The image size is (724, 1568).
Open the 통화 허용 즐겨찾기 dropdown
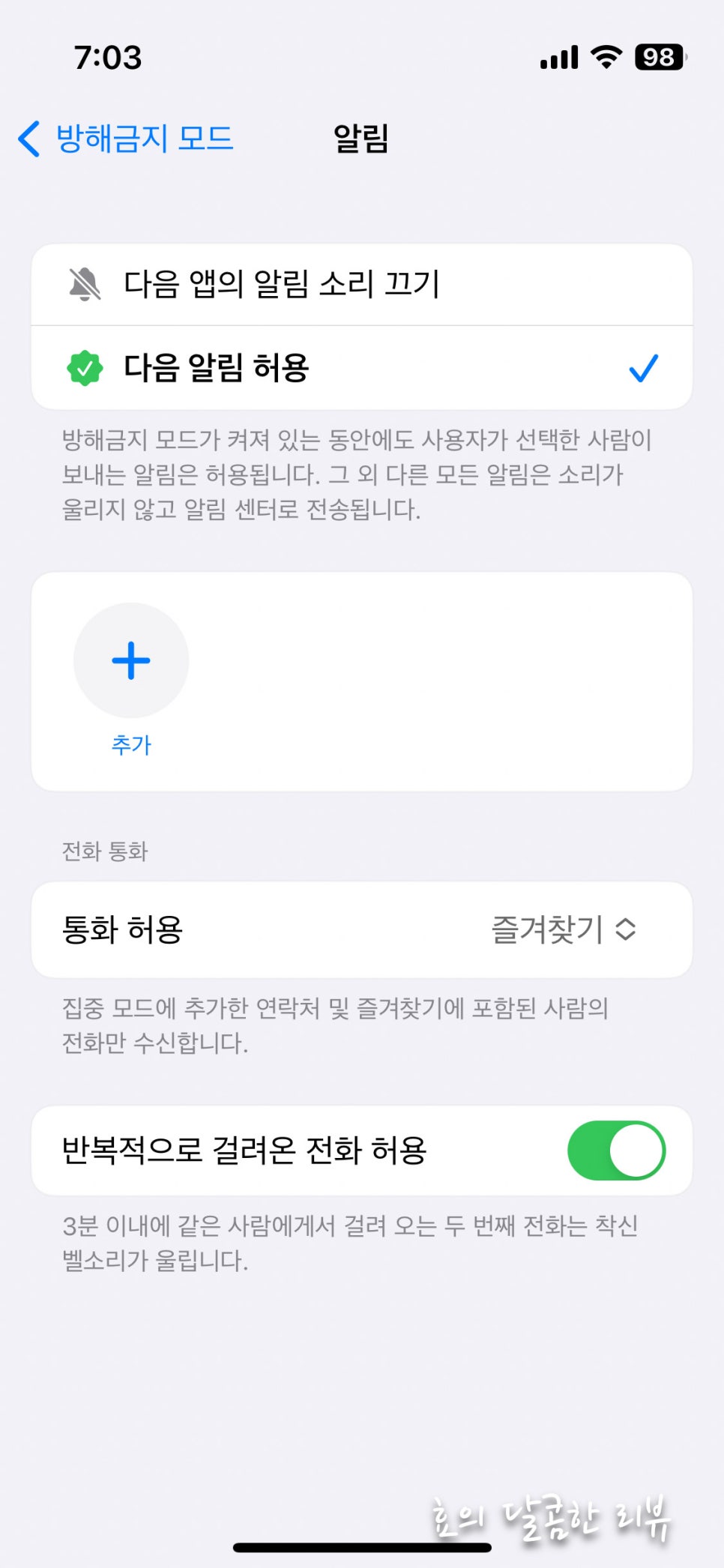pos(564,929)
